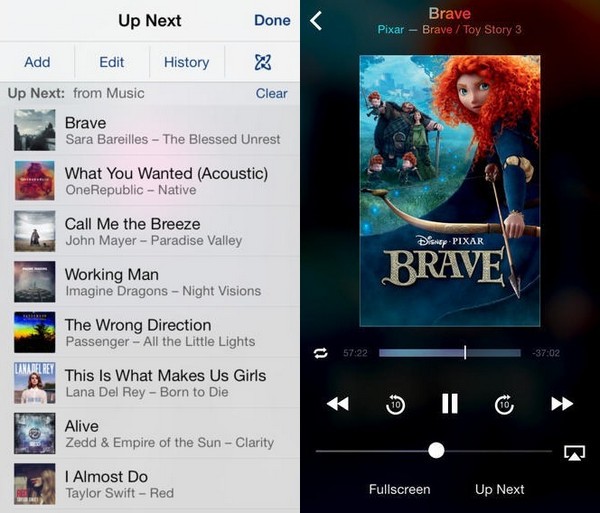Viewport: 600px width, 513px height.
Task: Play The Wrong Direction by Passenger
Action: point(150,332)
